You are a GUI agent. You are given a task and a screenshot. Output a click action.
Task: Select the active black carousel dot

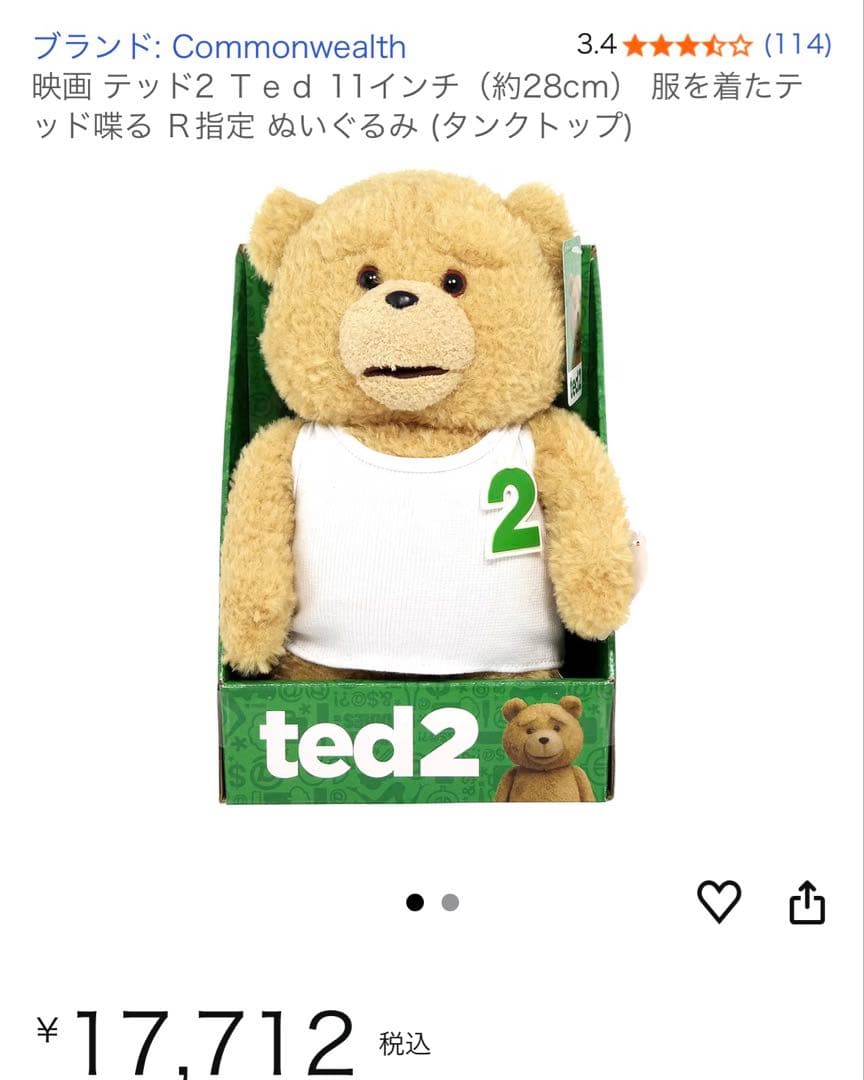(413, 901)
